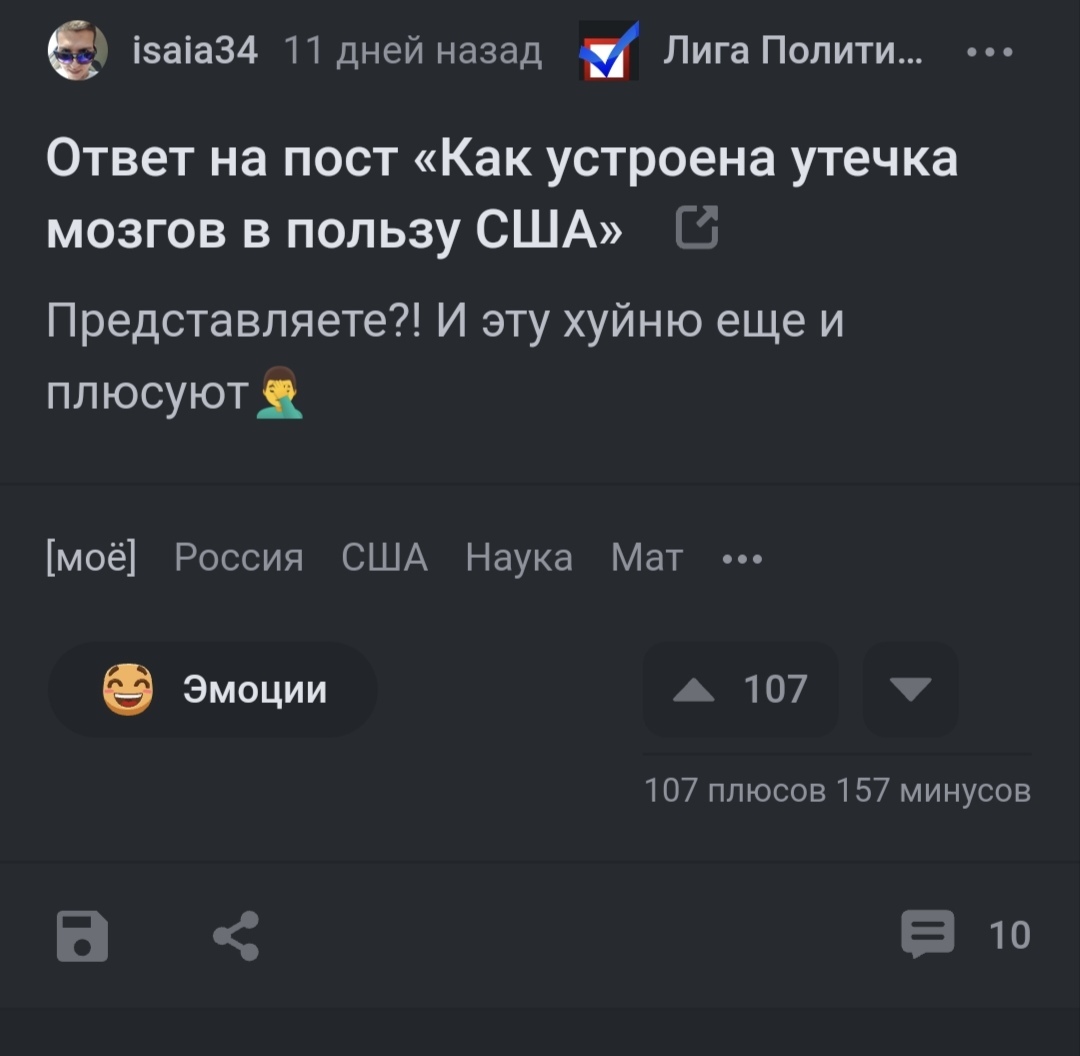The image size is (1080, 1056).
Task: Open isaia34's user profile
Action: tap(195, 50)
